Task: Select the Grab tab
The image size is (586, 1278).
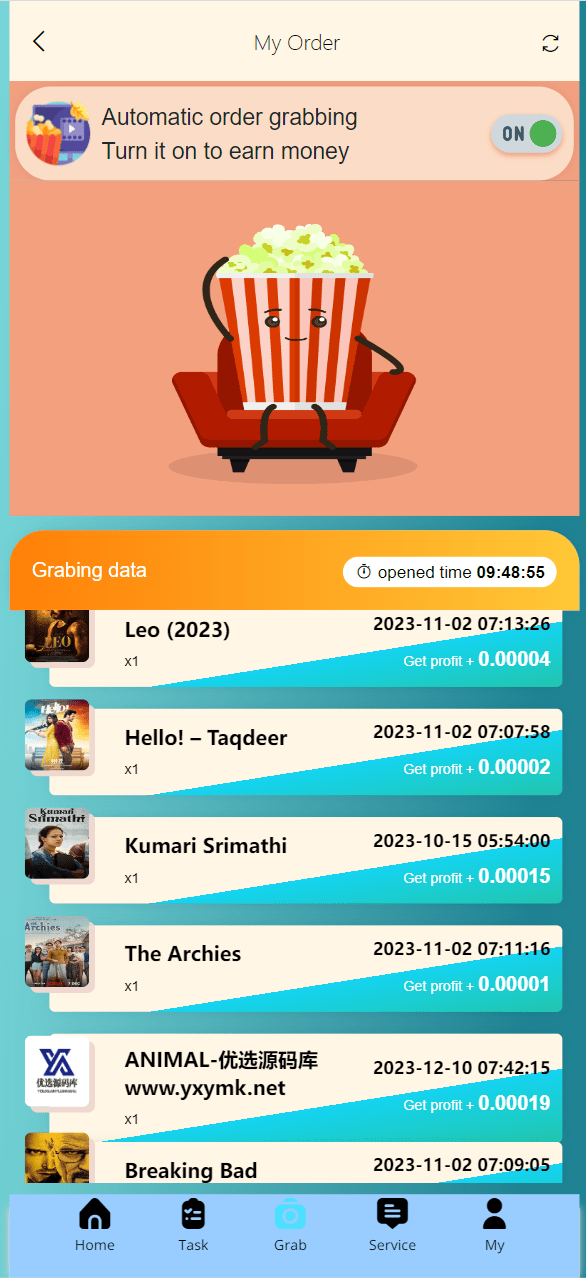Action: 290,1225
